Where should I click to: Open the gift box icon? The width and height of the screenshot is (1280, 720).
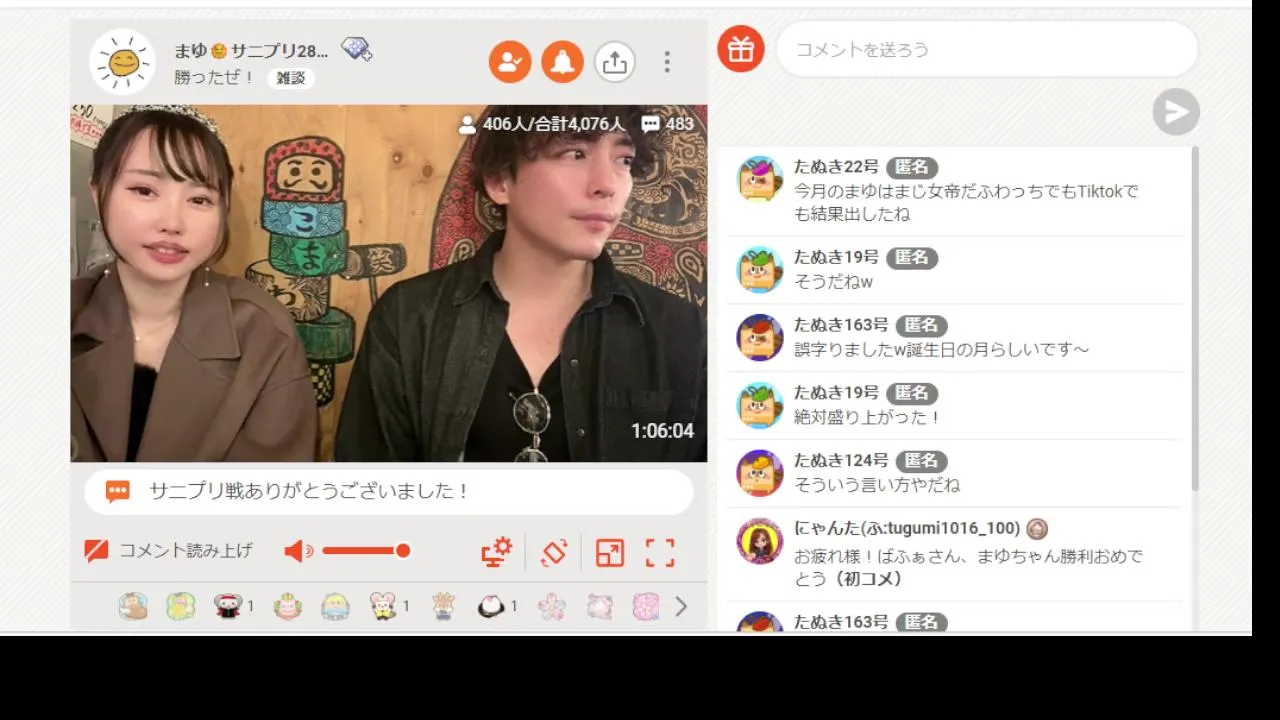pos(740,49)
